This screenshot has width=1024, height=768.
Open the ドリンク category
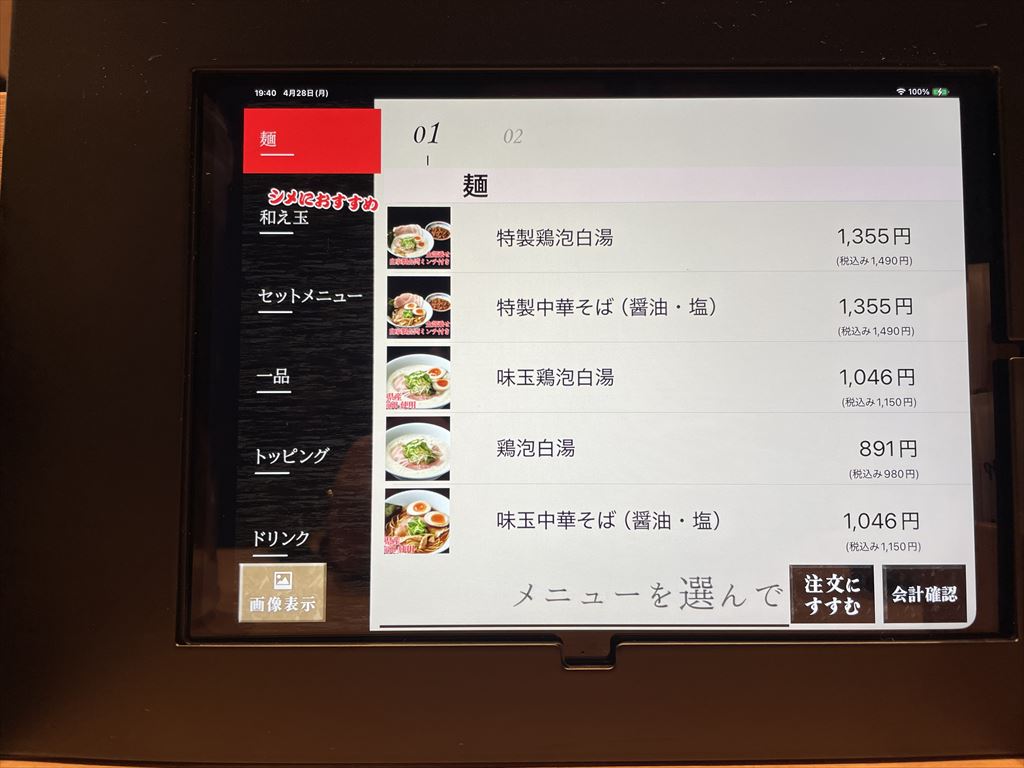280,538
